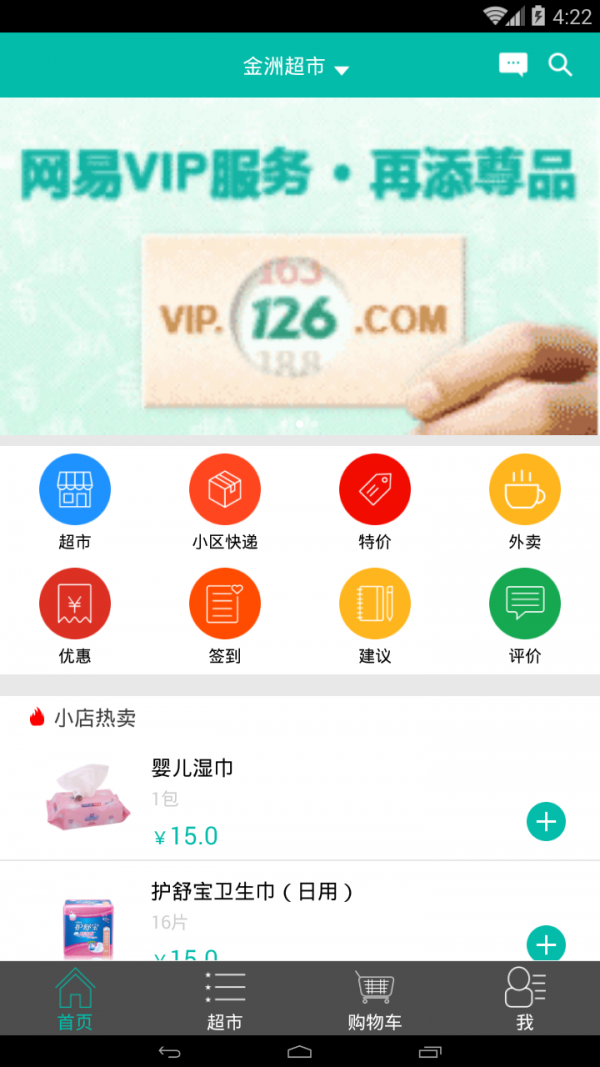Open the 网易VIP服务 banner
600x1067 pixels.
300,265
